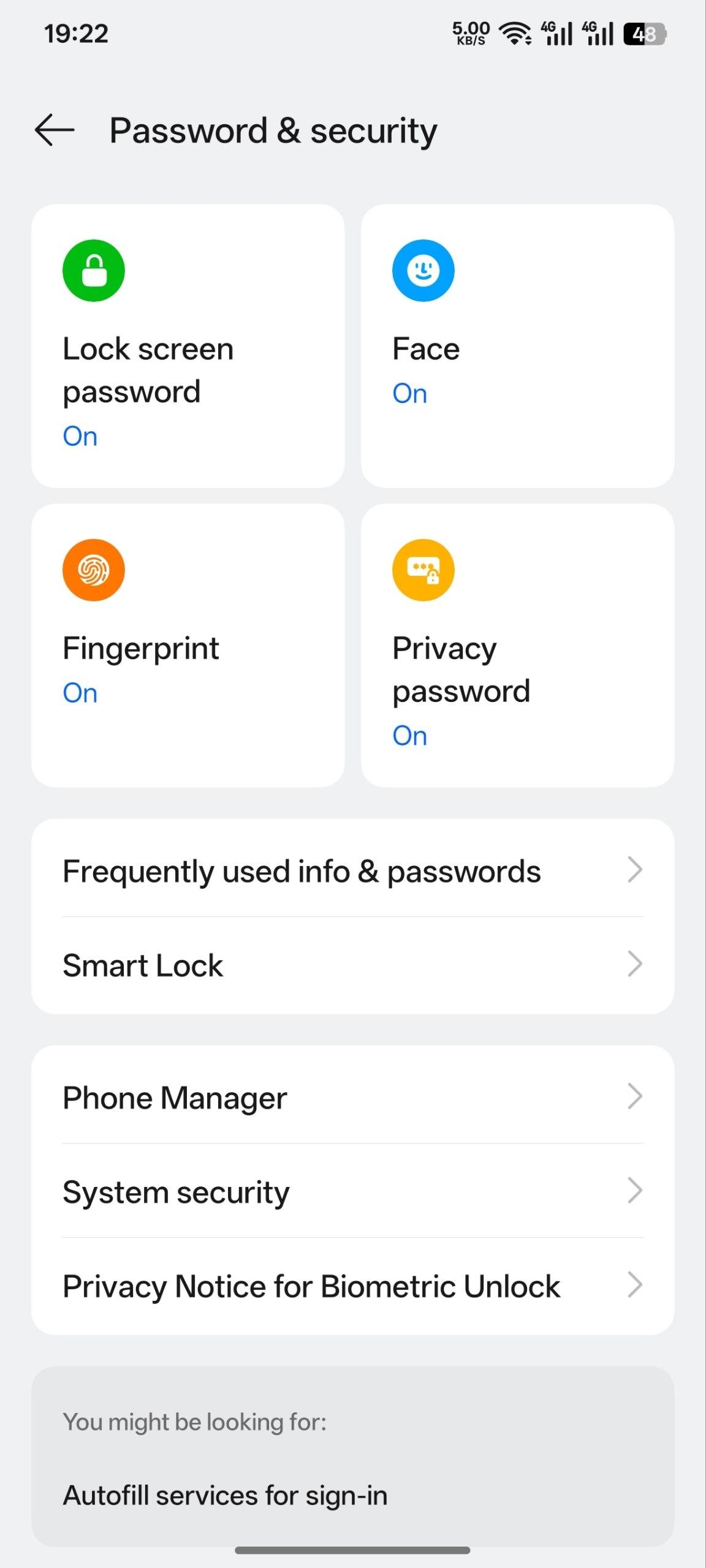Select Autofill services for sign-in
706x1568 pixels.
tap(226, 1495)
